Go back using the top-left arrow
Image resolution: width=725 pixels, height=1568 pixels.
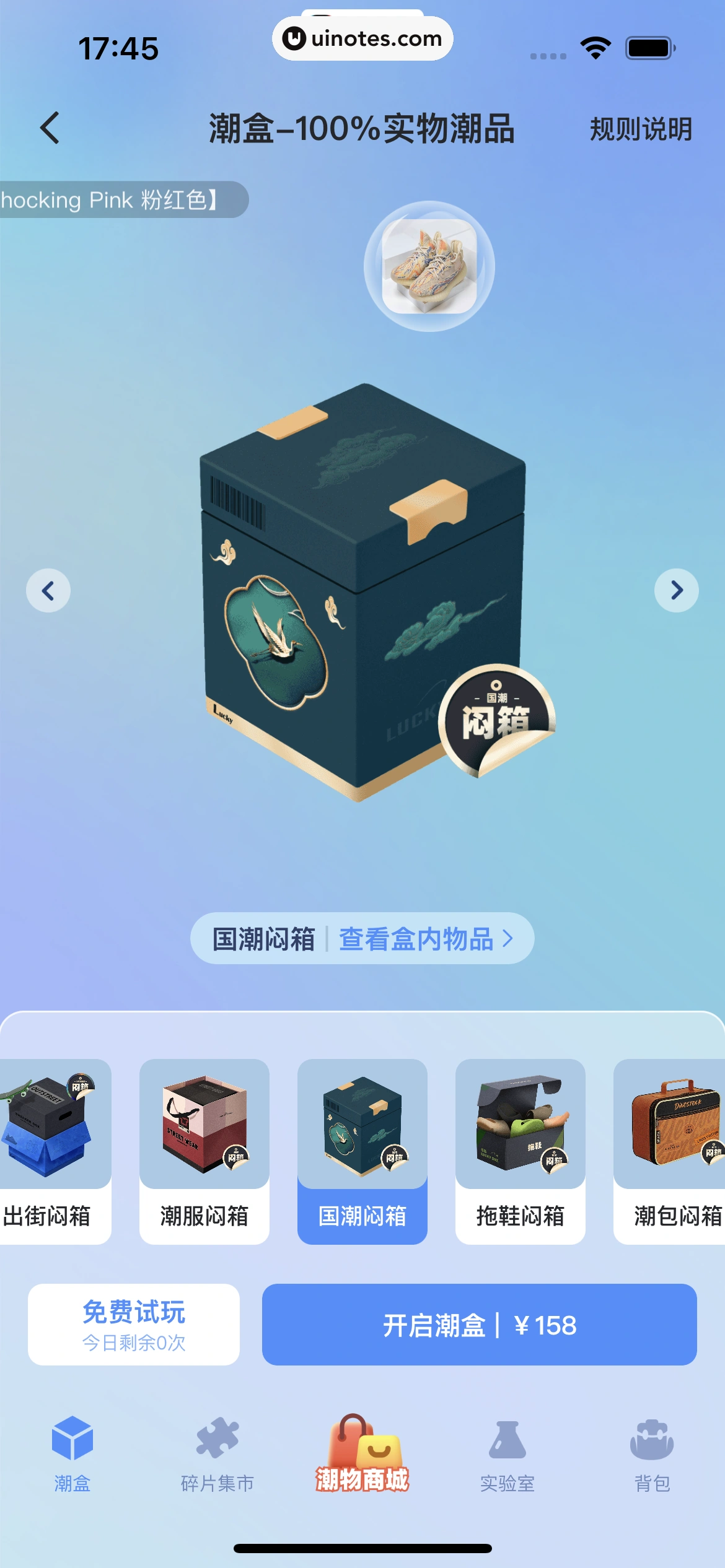(50, 128)
